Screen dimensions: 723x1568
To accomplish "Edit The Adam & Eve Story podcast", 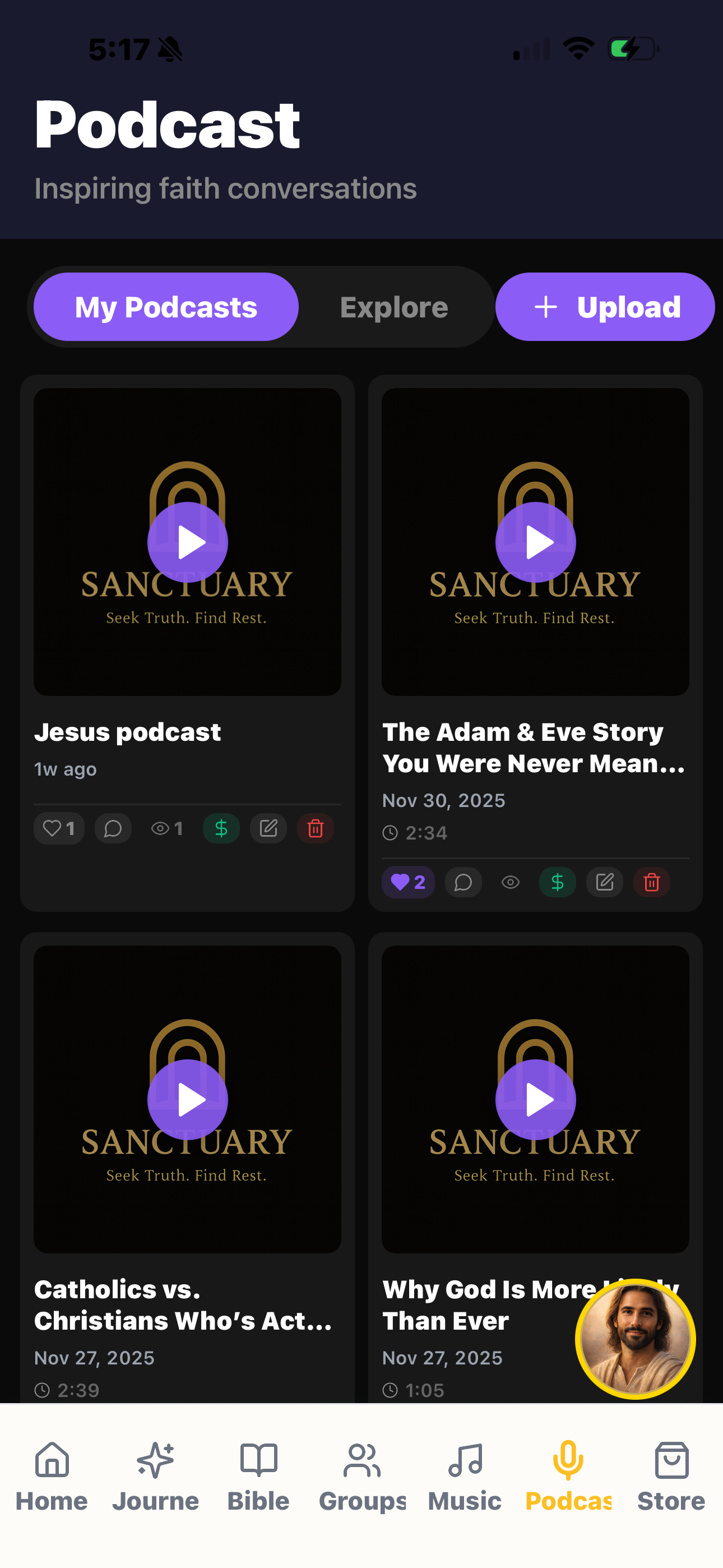I will tap(605, 882).
